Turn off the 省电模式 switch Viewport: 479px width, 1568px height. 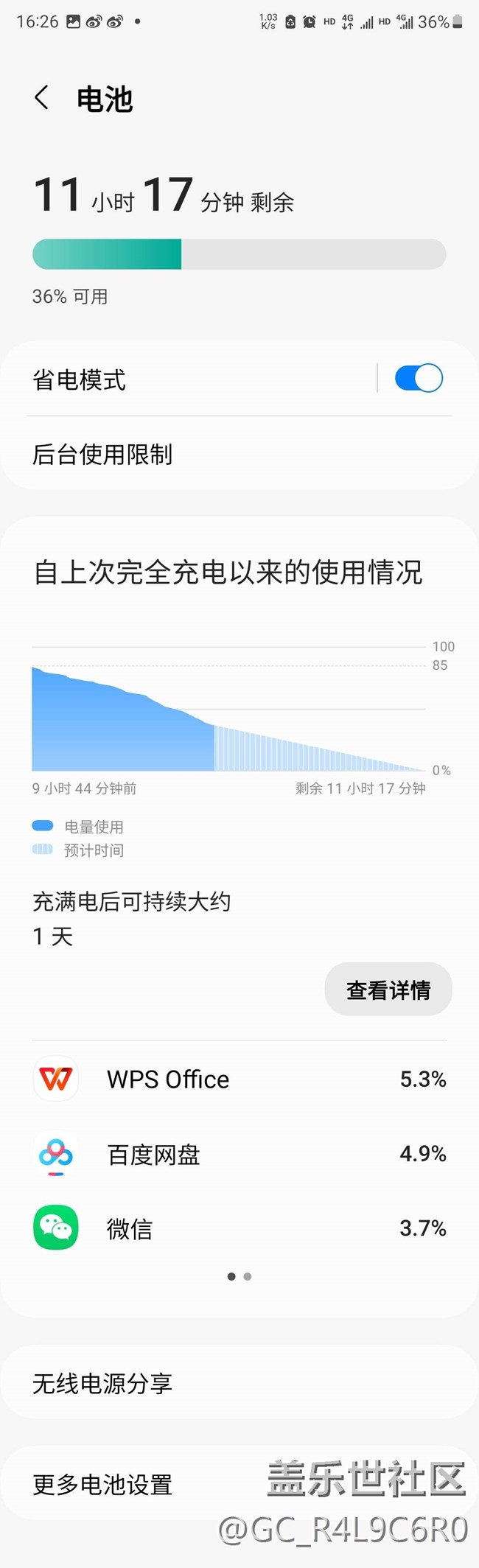(418, 379)
